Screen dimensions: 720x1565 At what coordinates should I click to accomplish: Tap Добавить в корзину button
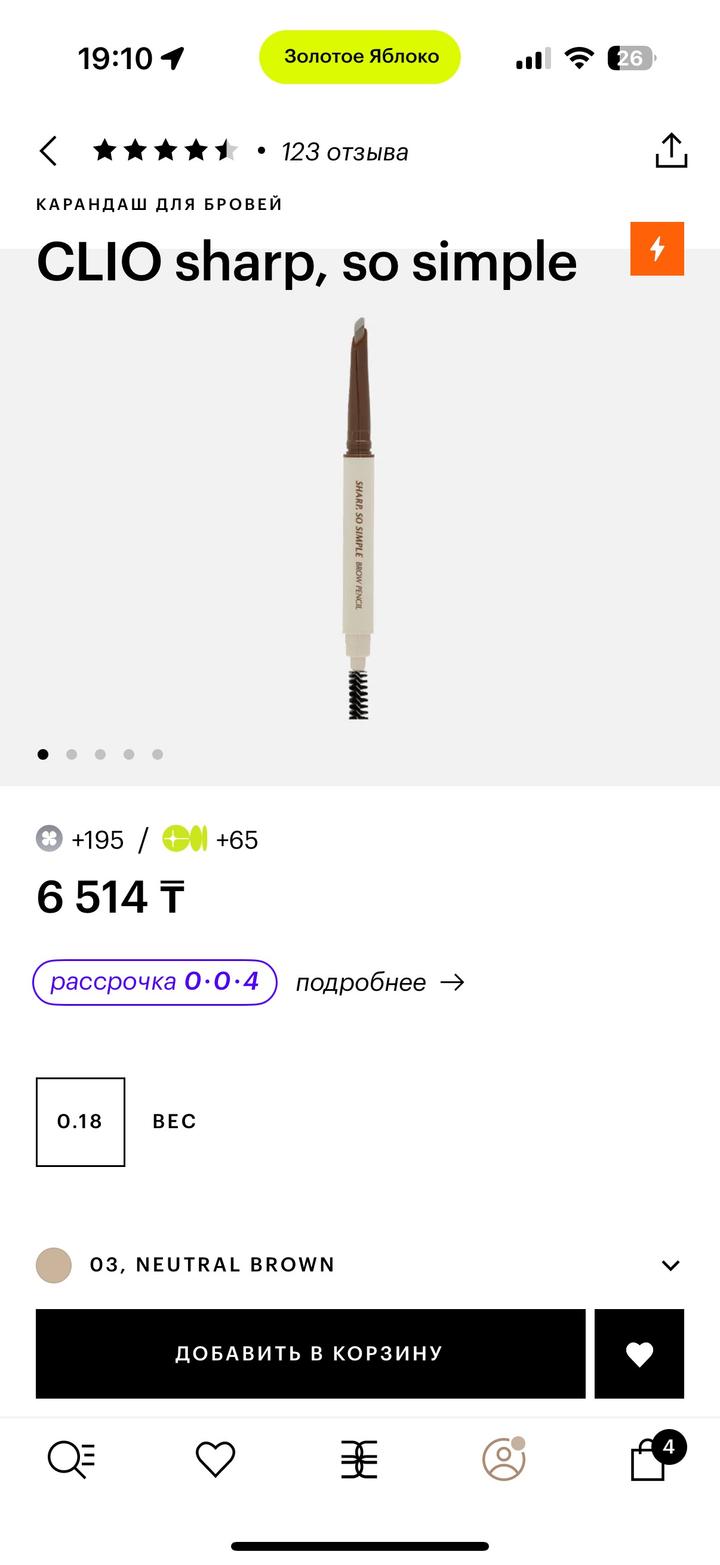tap(310, 1353)
